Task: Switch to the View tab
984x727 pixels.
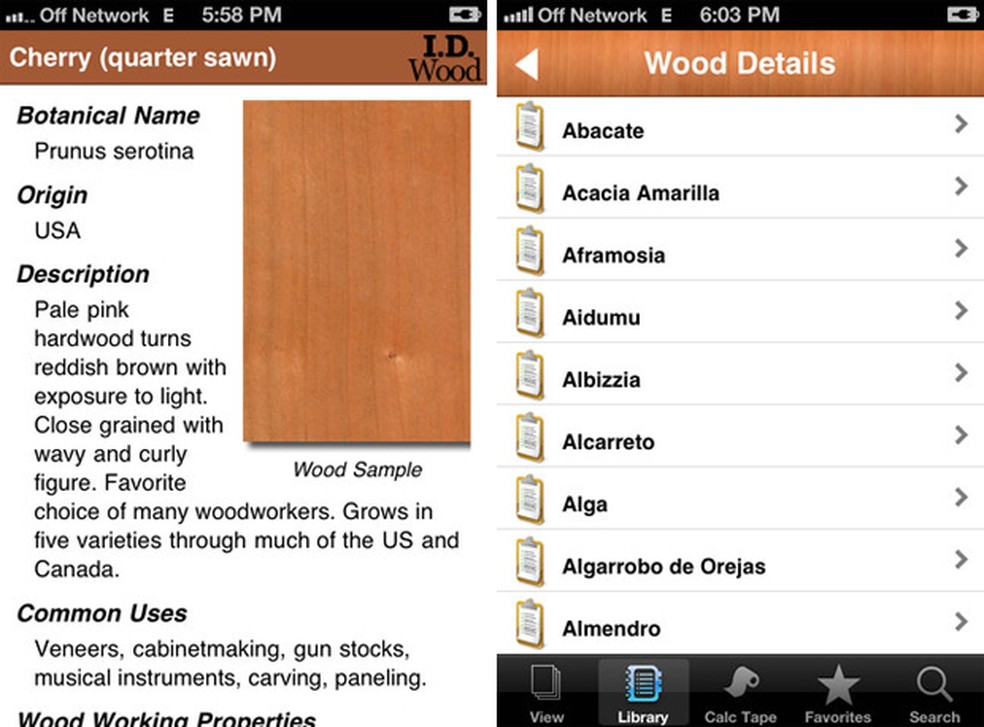Action: pyautogui.click(x=546, y=693)
